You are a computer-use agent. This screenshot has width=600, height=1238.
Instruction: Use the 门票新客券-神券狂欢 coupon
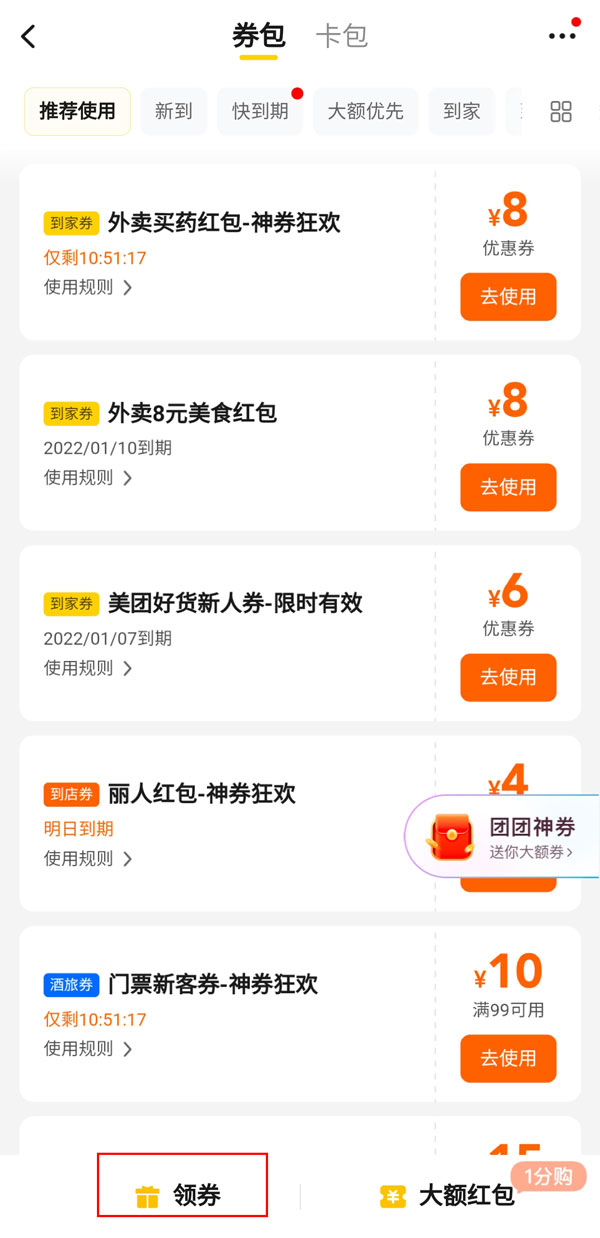tap(508, 1058)
